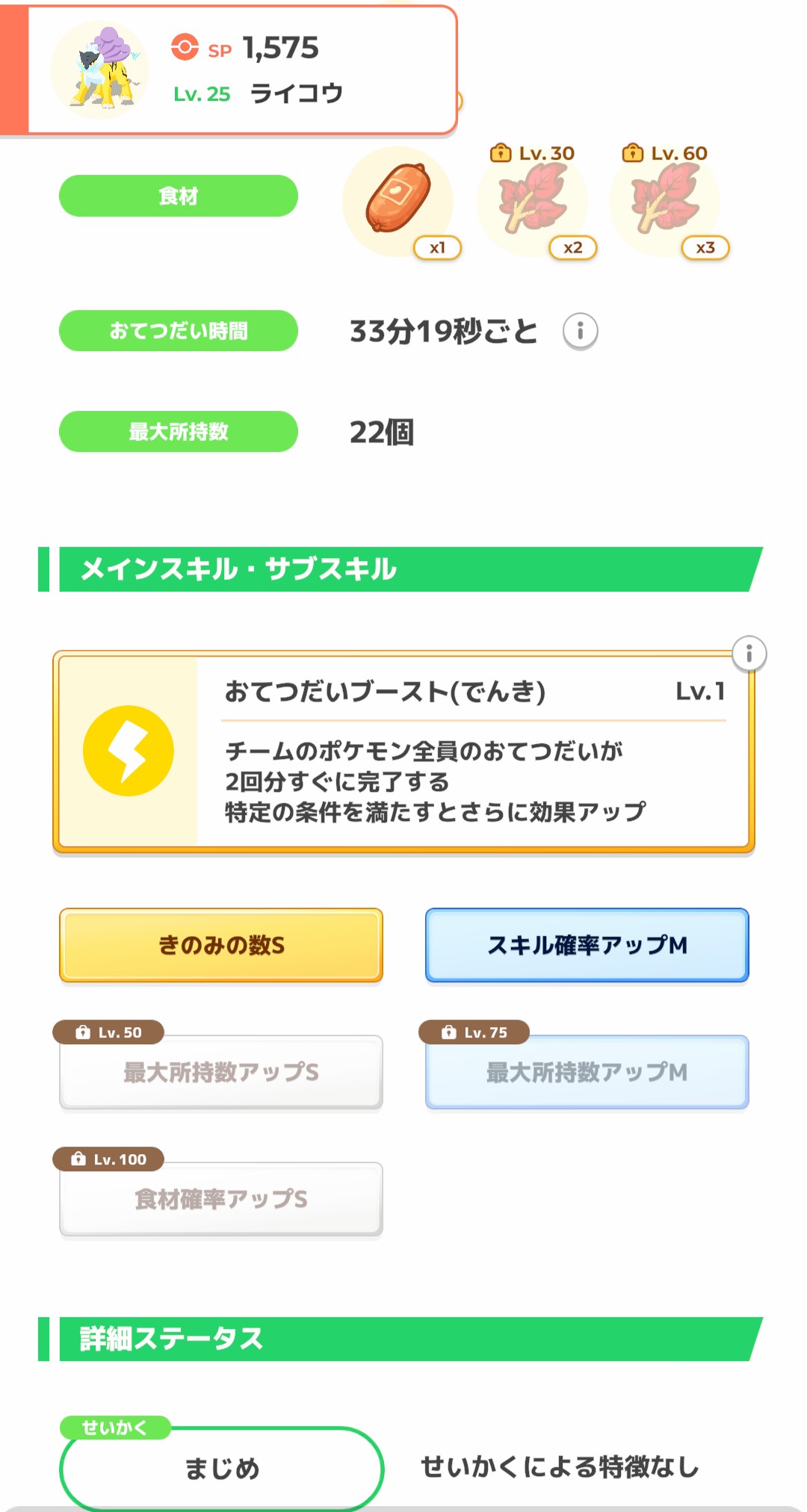
Task: Tap locked 食材確率アップS sub skill
Action: pos(221,1199)
